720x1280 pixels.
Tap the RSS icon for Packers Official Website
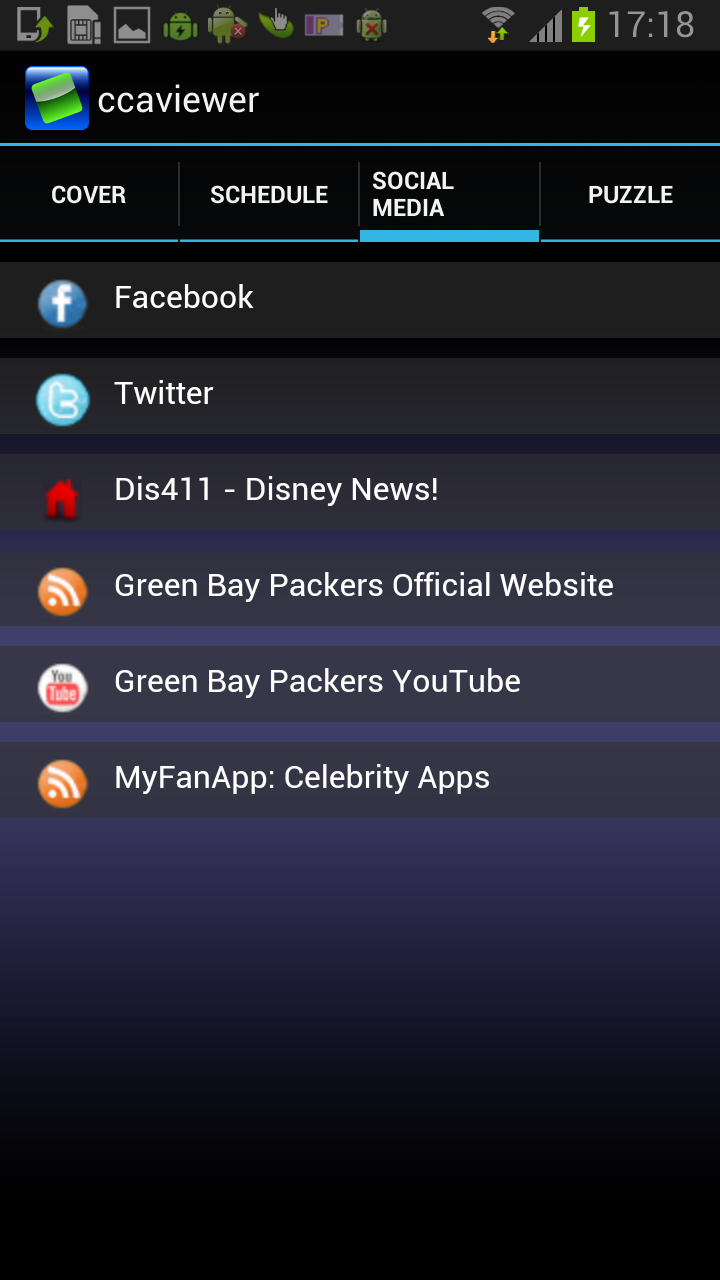pos(62,591)
